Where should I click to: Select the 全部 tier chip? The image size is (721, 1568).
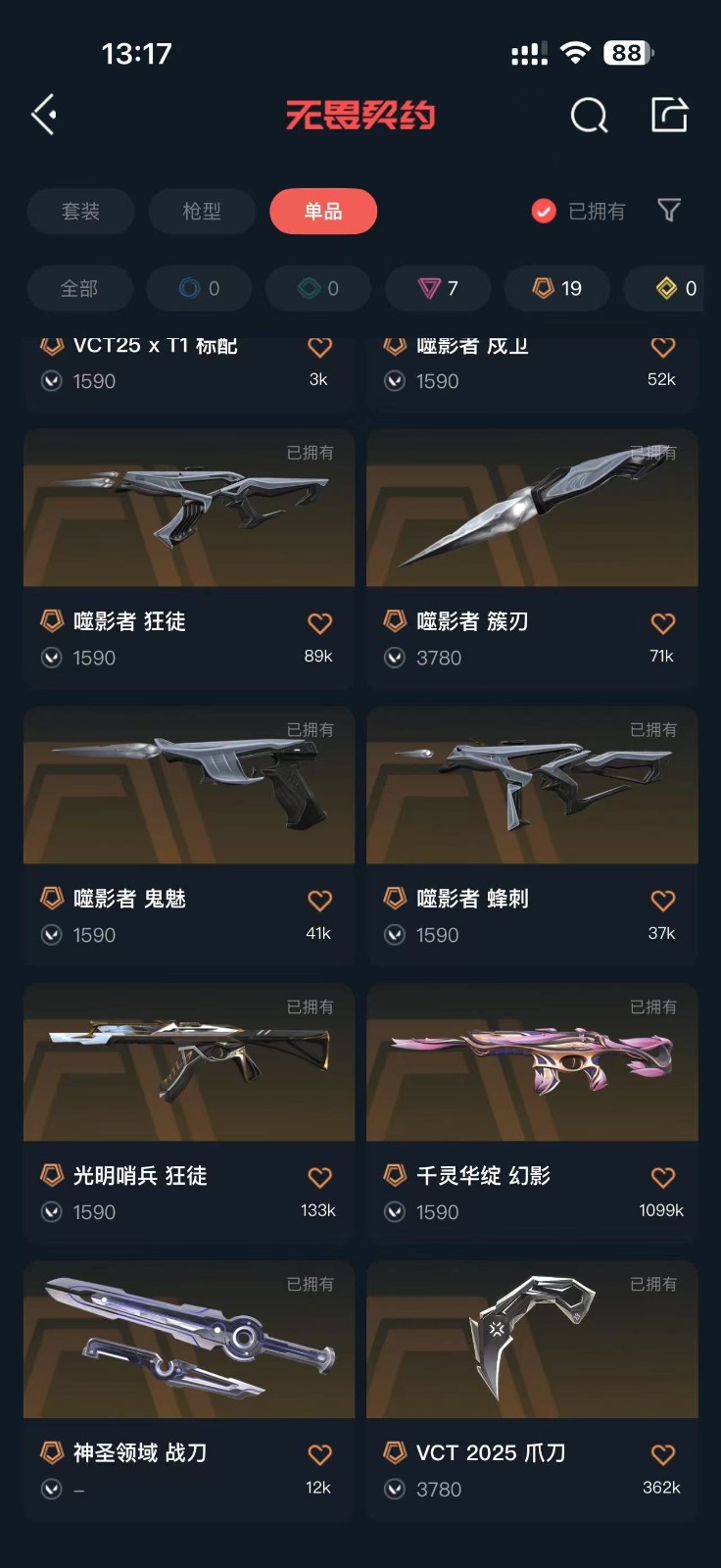[79, 288]
